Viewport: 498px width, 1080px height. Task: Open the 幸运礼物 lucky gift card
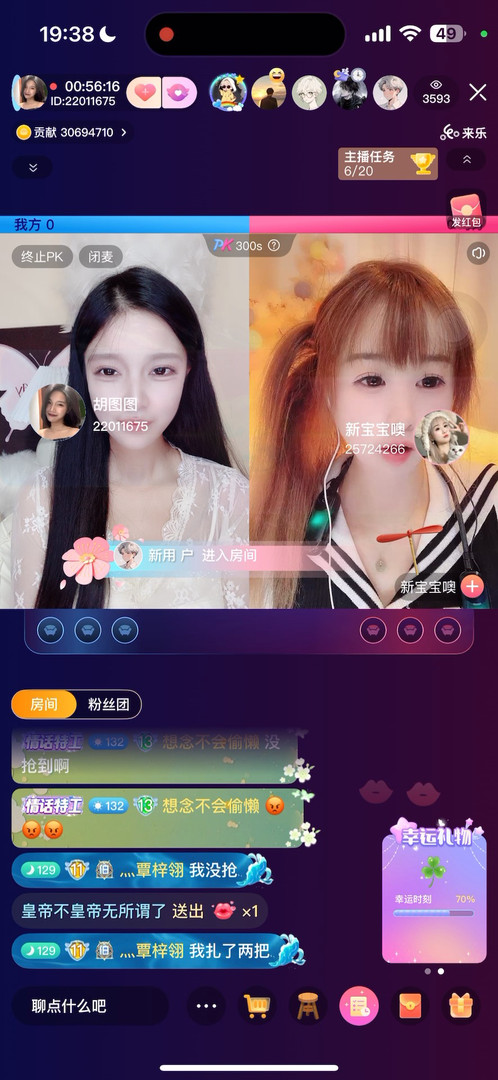pyautogui.click(x=435, y=891)
